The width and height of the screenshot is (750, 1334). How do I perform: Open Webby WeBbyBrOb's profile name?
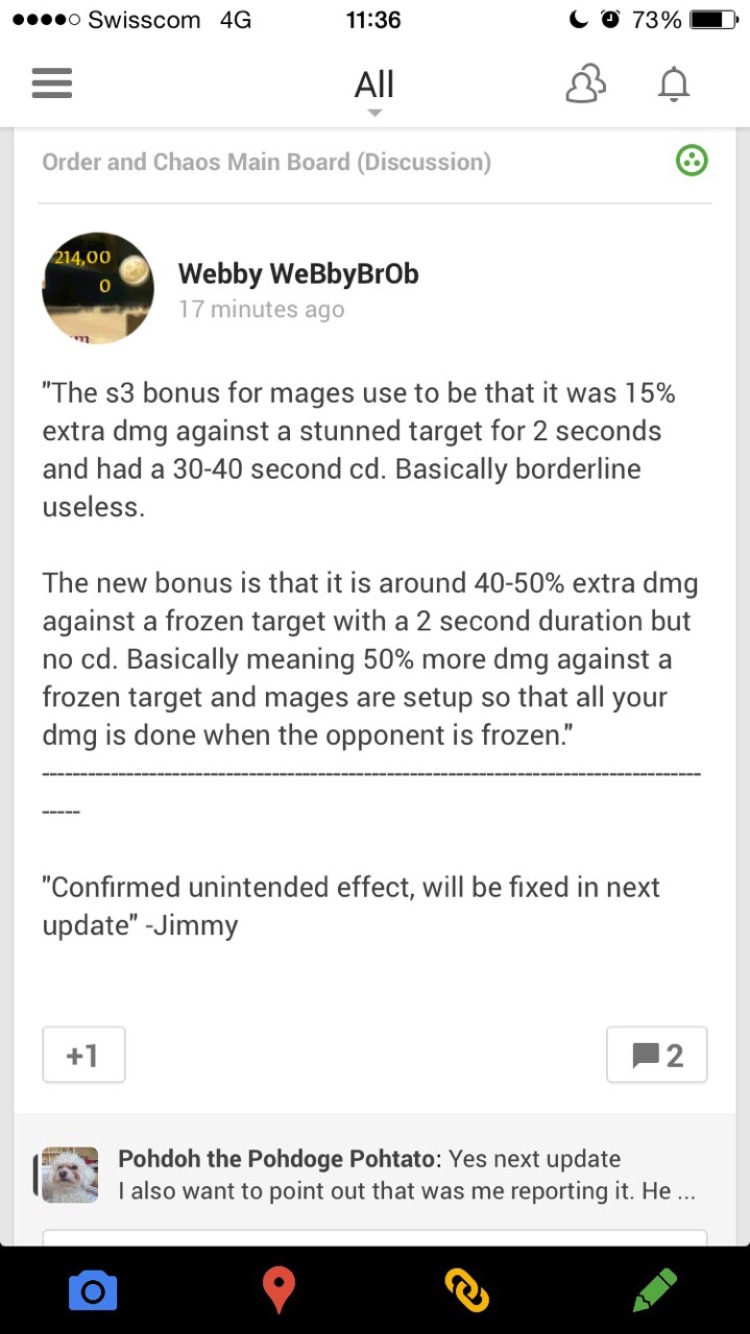298,274
